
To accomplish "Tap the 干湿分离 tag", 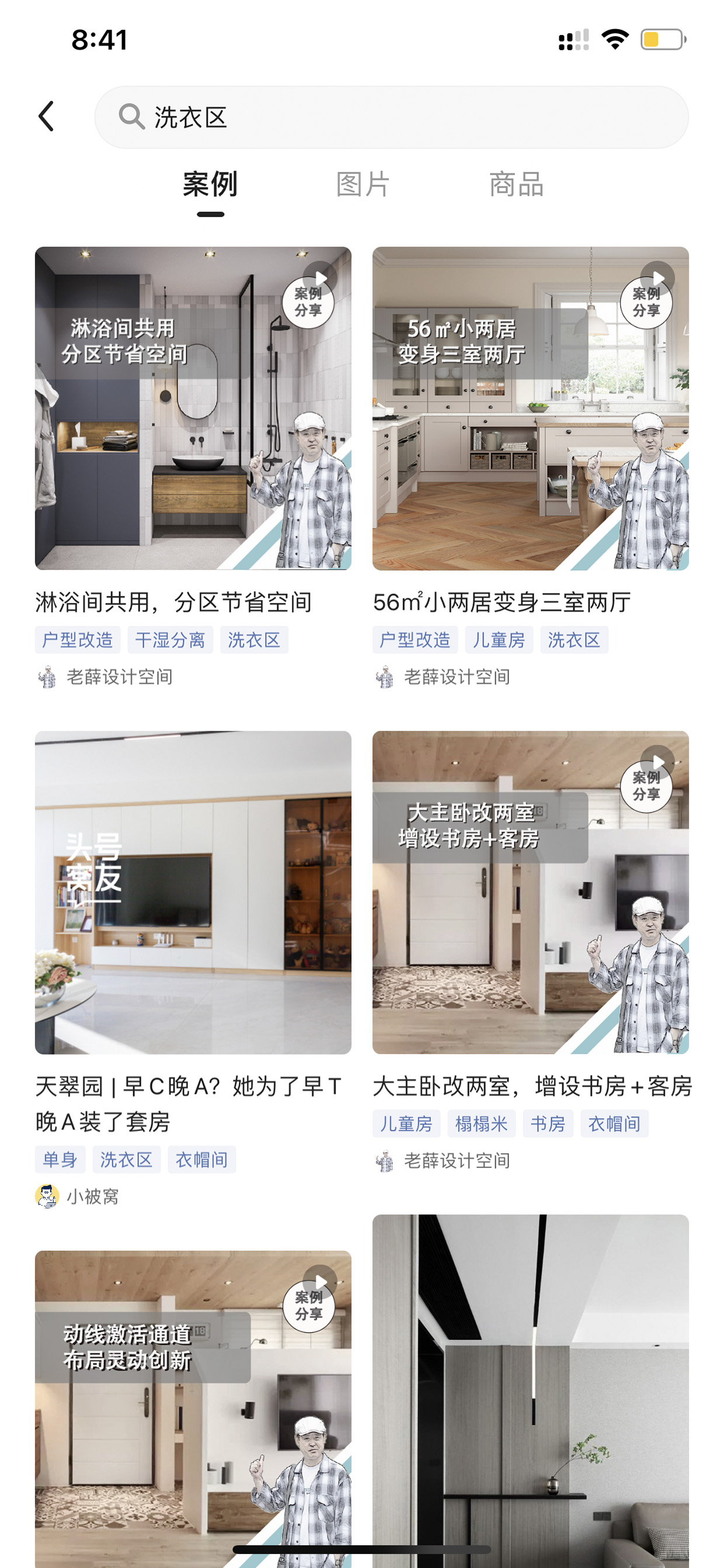I will click(x=170, y=640).
